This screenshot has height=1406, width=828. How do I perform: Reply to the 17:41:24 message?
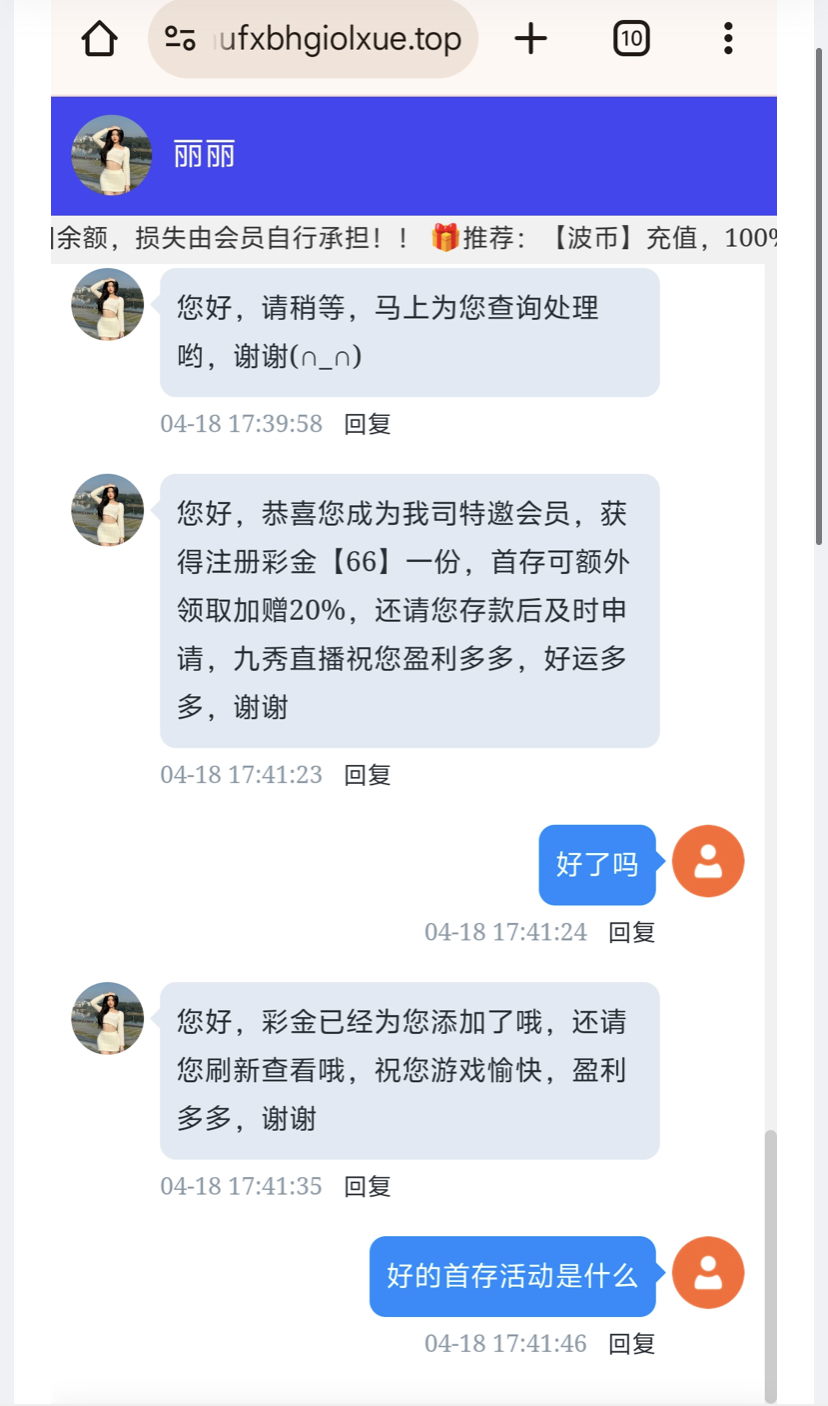coord(632,932)
